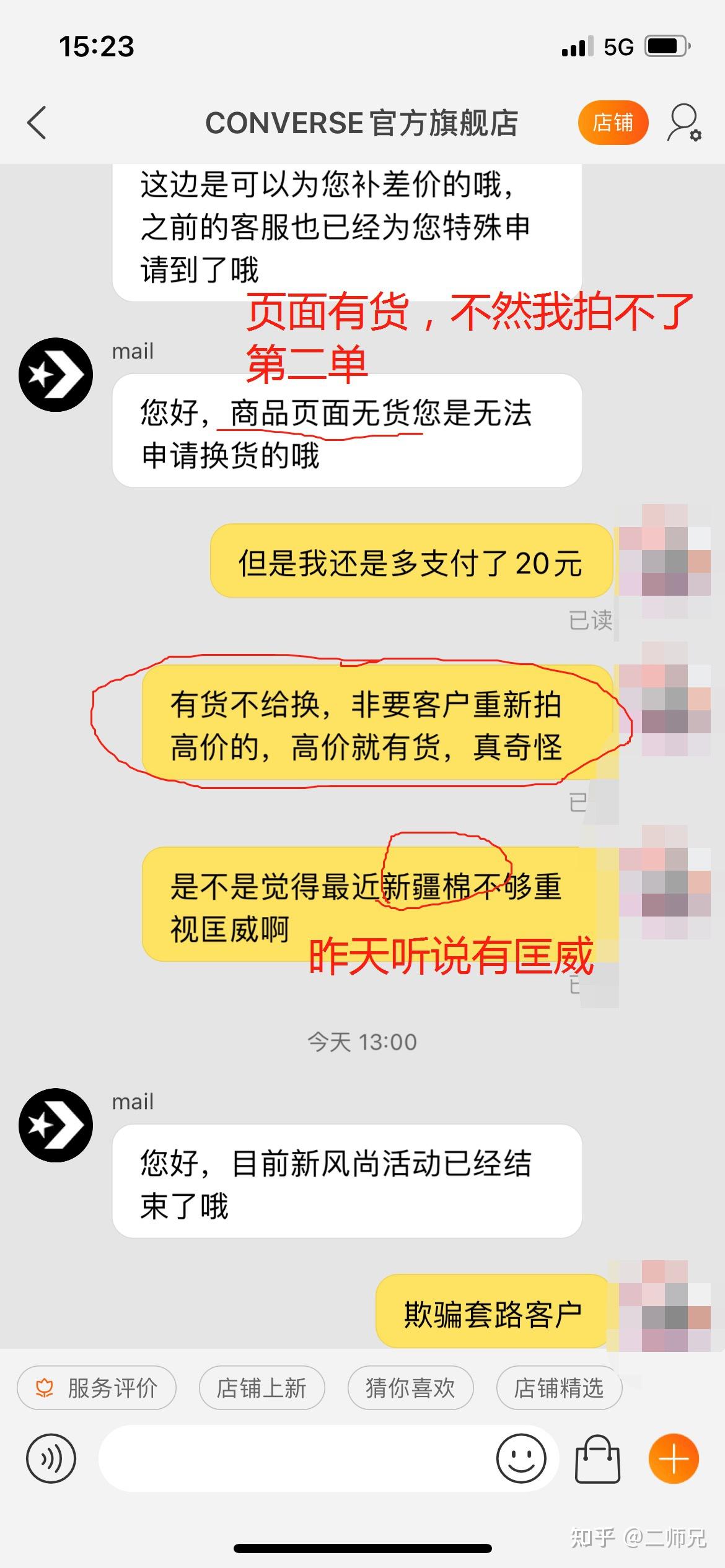Open the 店铺精选 chip
This screenshot has height=1568, width=725.
(x=558, y=1388)
